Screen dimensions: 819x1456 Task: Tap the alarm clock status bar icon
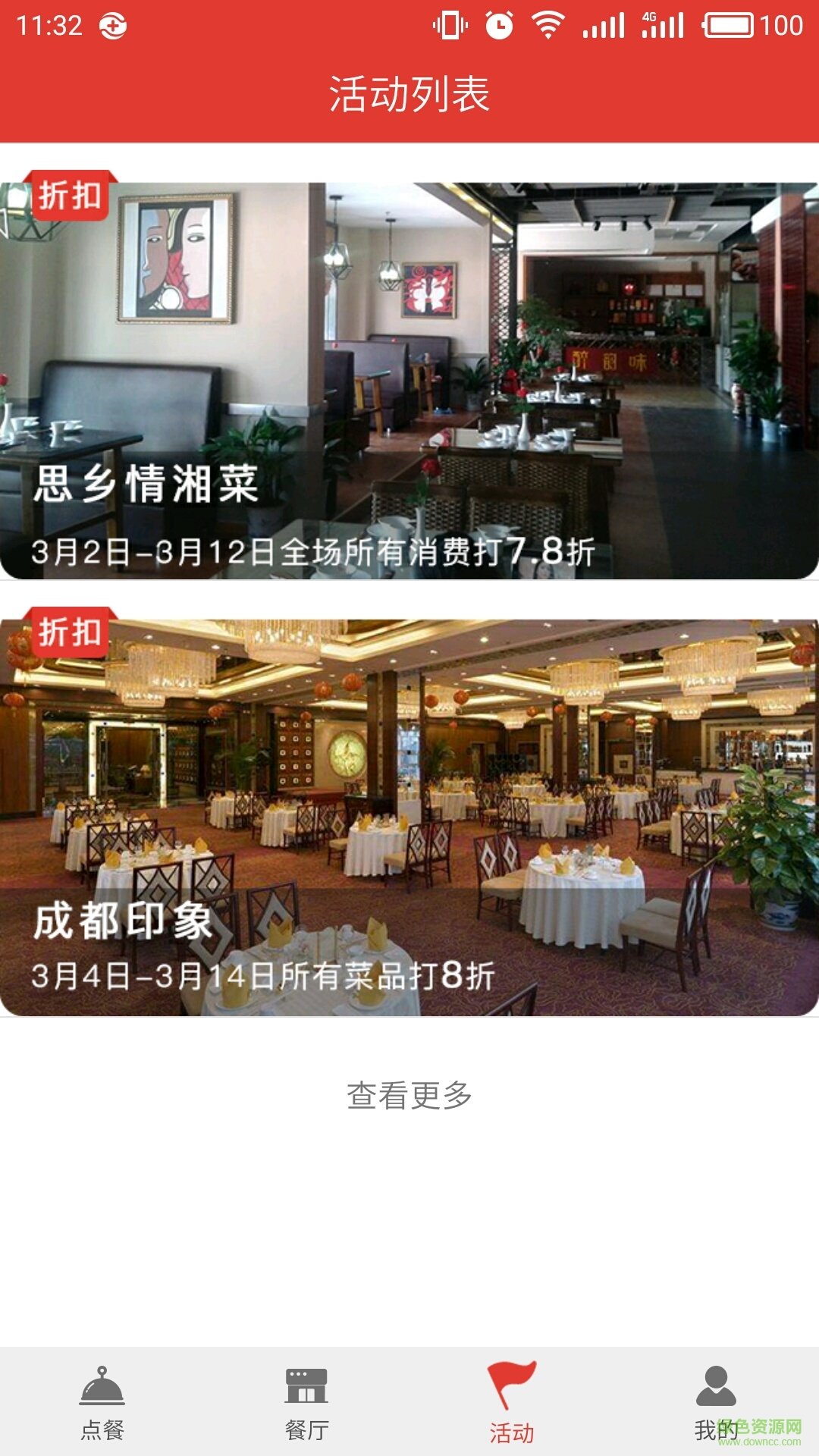(x=500, y=24)
